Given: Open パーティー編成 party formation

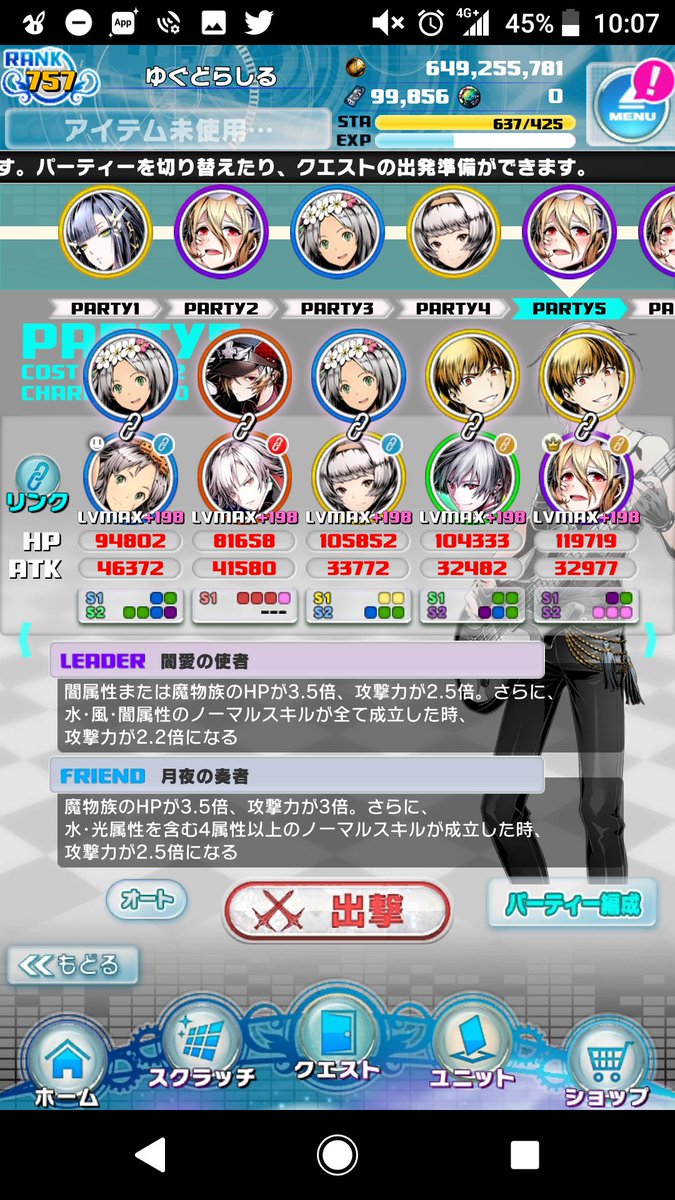Looking at the screenshot, I should tap(572, 904).
